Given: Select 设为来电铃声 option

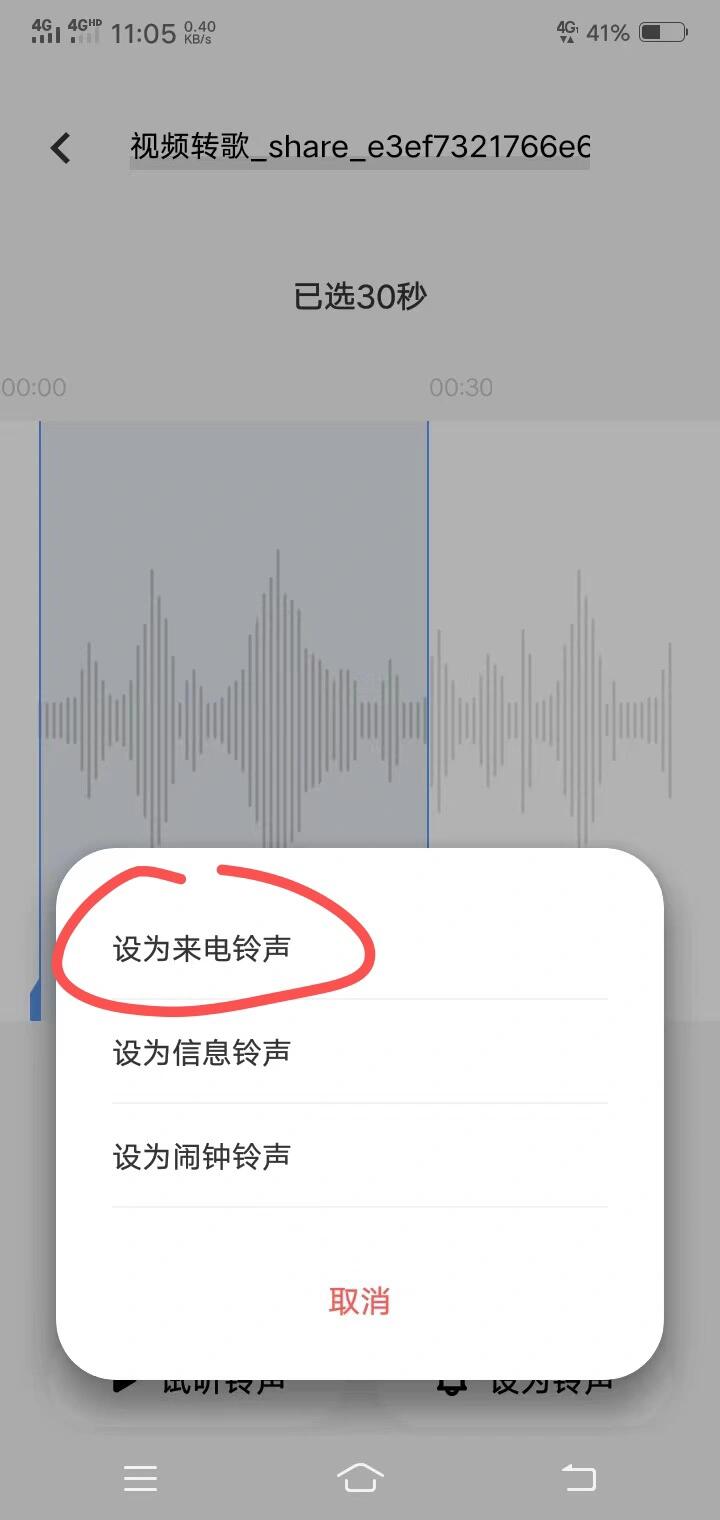Looking at the screenshot, I should click(202, 948).
